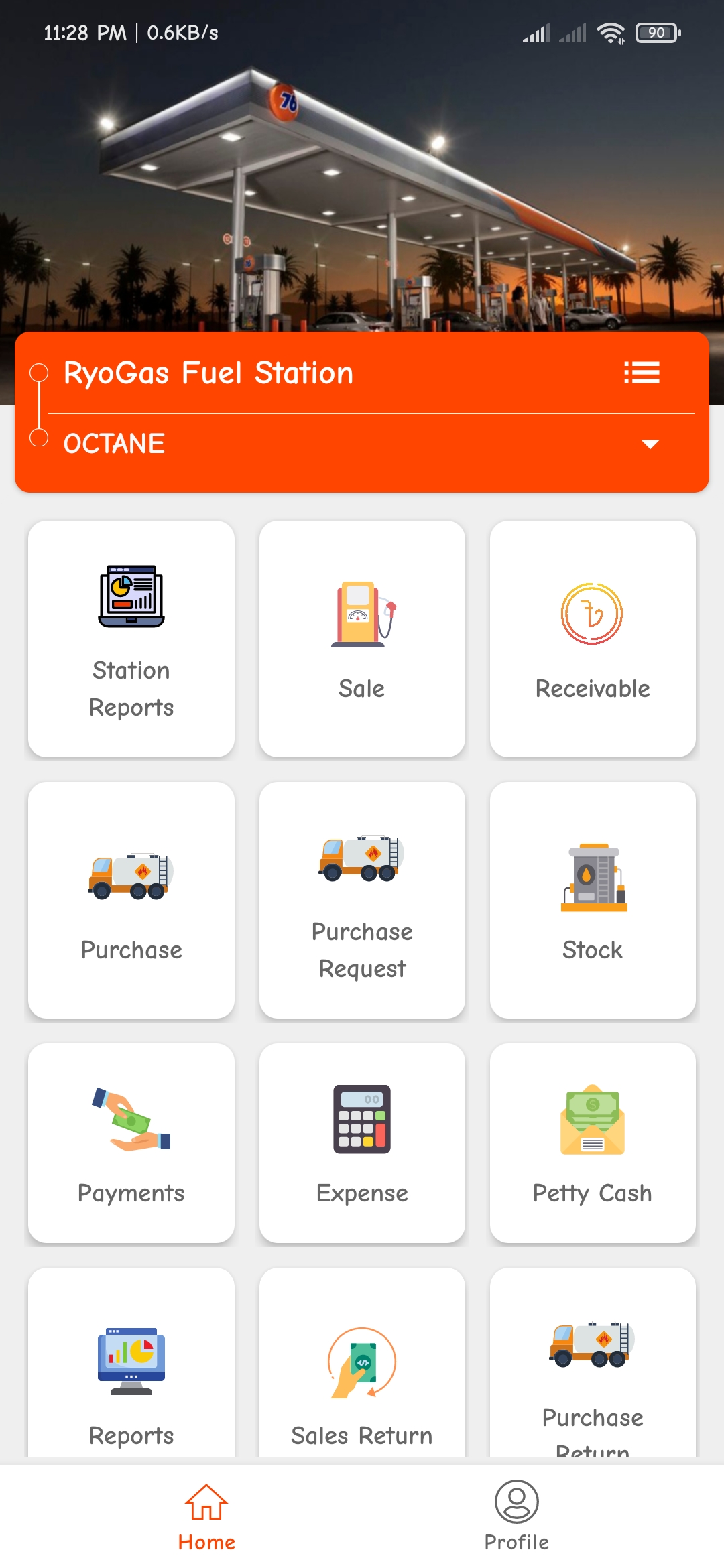This screenshot has height=1568, width=724.
Task: Open the Receivable card
Action: pyautogui.click(x=593, y=639)
